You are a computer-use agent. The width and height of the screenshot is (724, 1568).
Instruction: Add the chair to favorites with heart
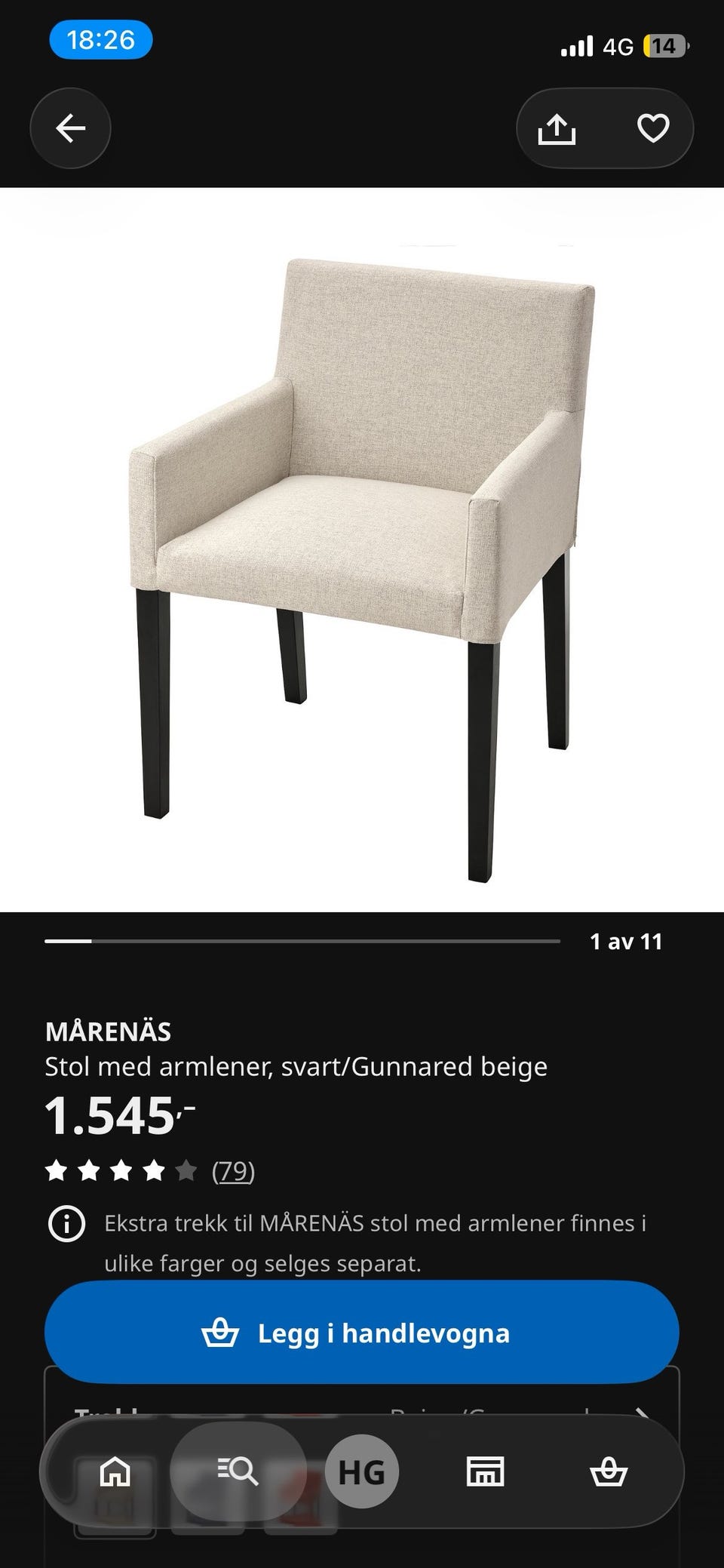coord(653,128)
